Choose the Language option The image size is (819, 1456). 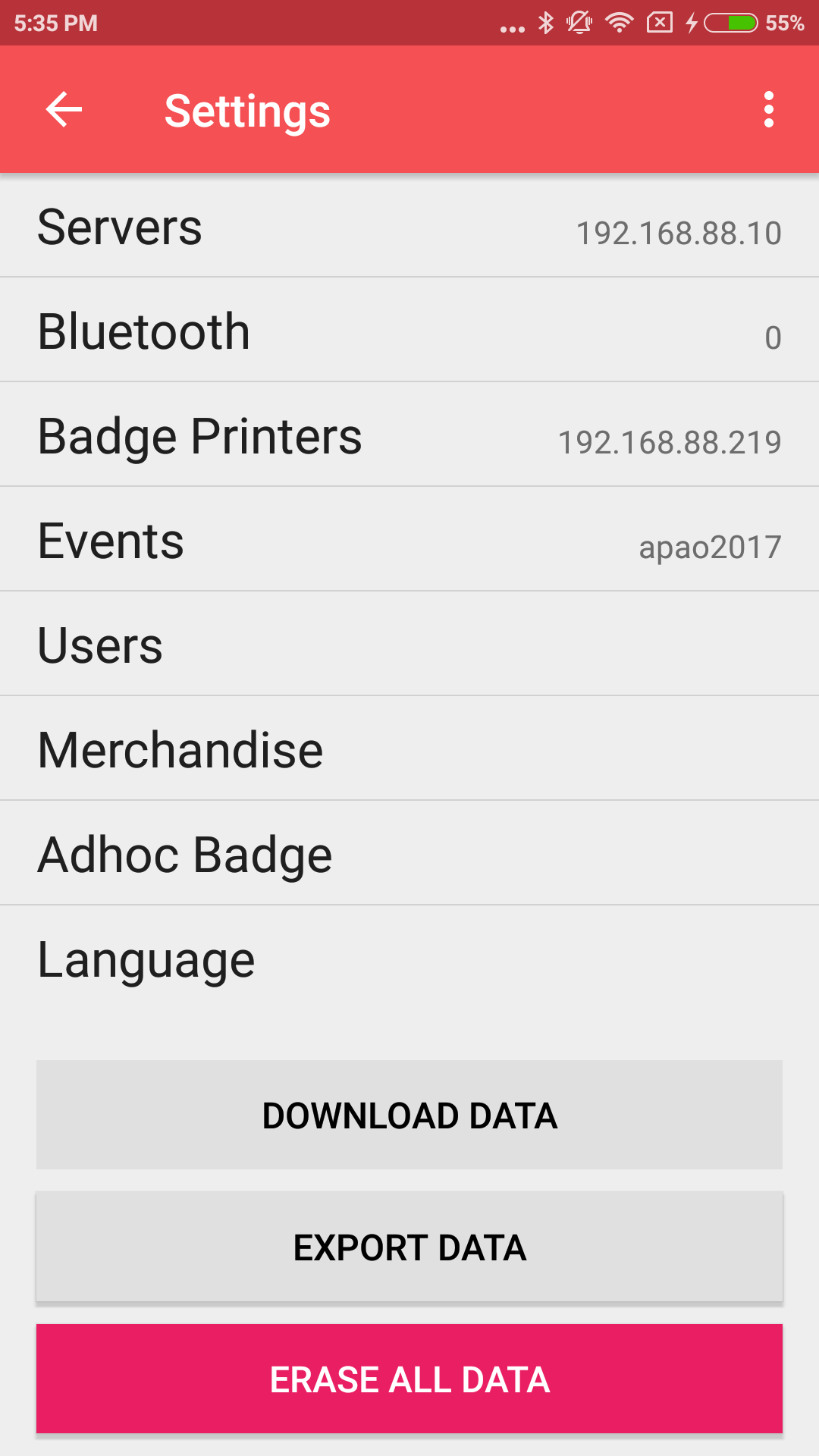point(409,959)
